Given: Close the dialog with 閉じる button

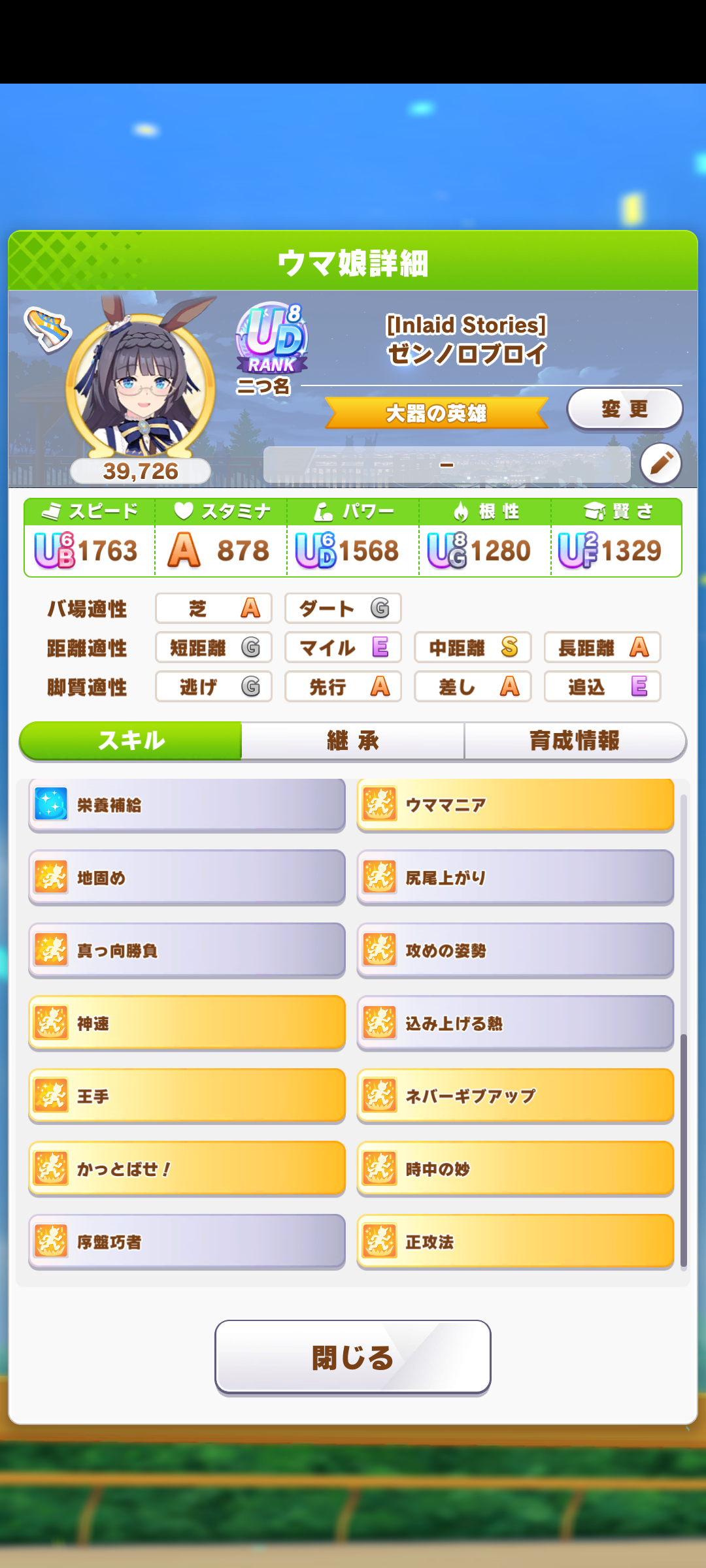Looking at the screenshot, I should [353, 1358].
